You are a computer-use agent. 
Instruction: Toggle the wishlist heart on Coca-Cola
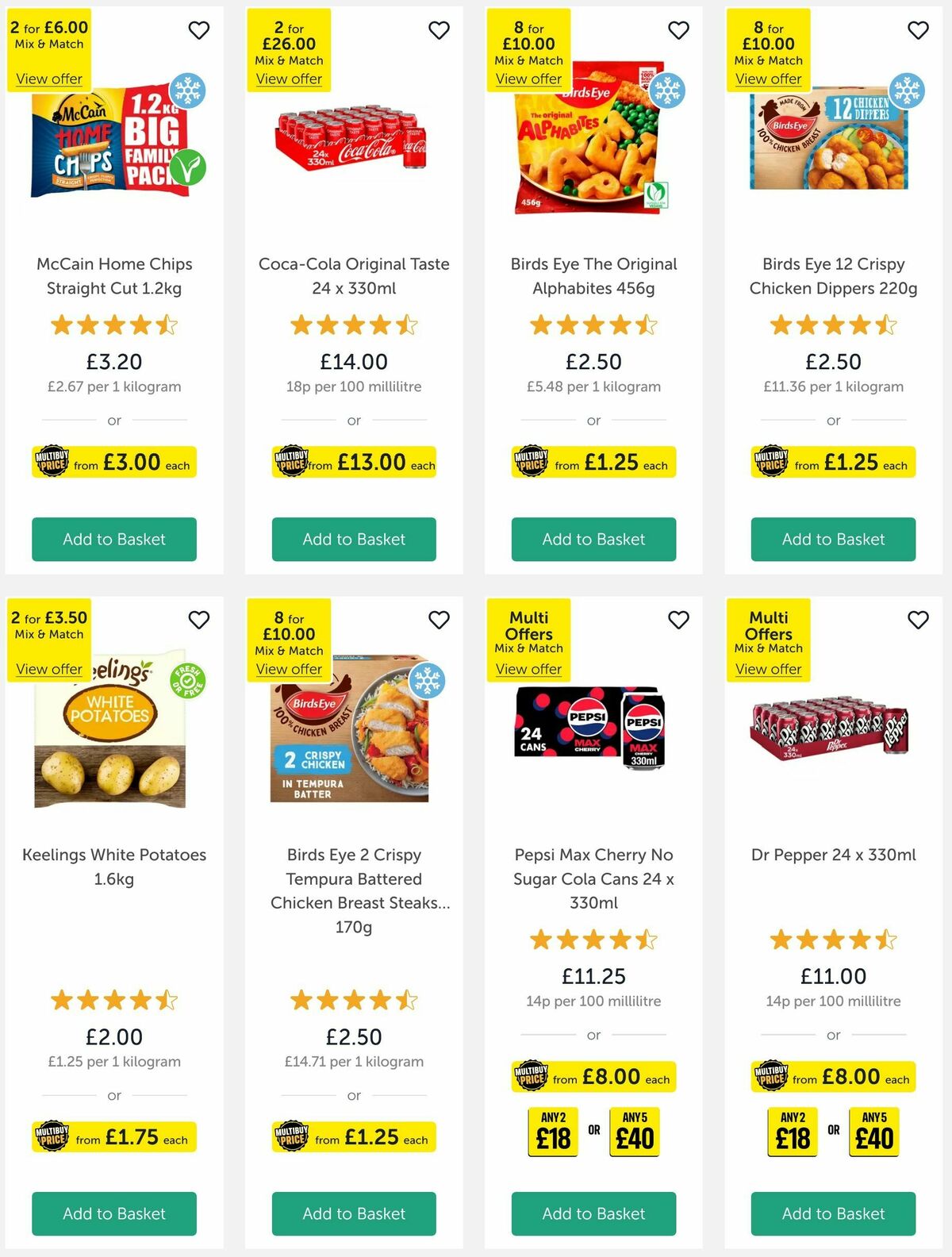(439, 30)
